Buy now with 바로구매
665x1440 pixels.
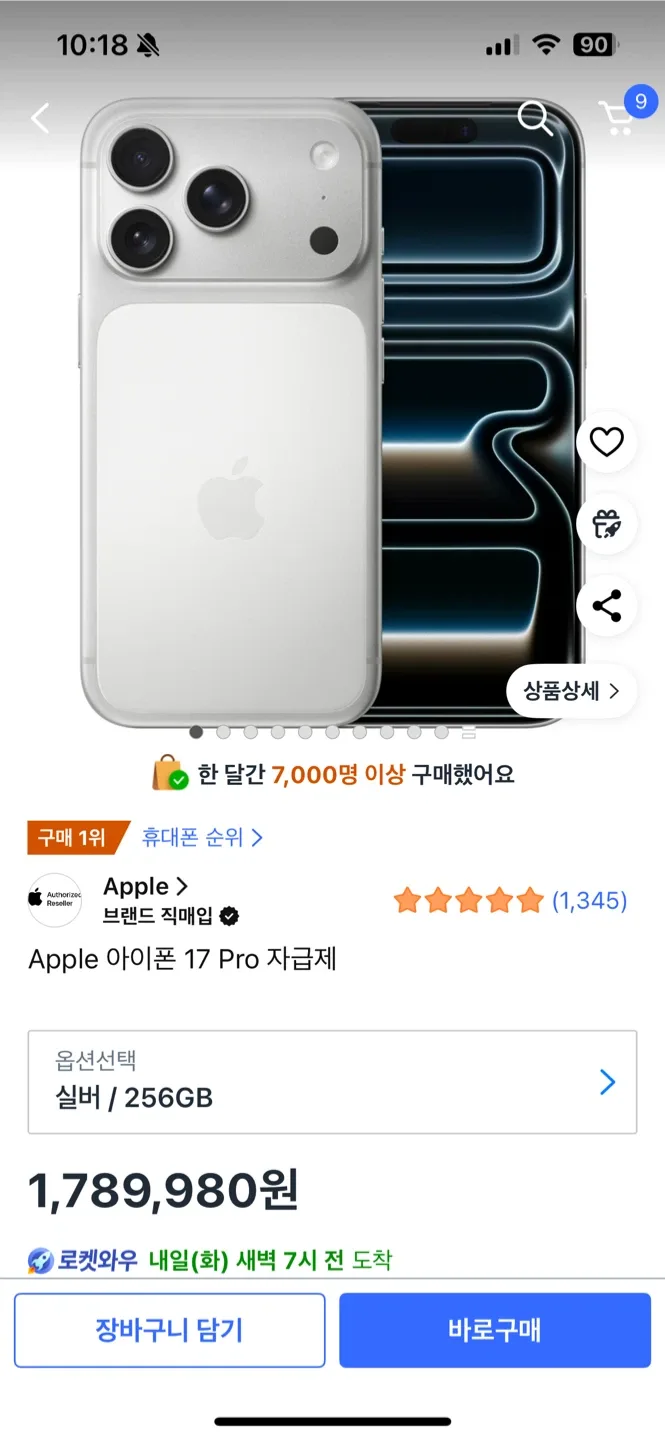click(x=494, y=1330)
